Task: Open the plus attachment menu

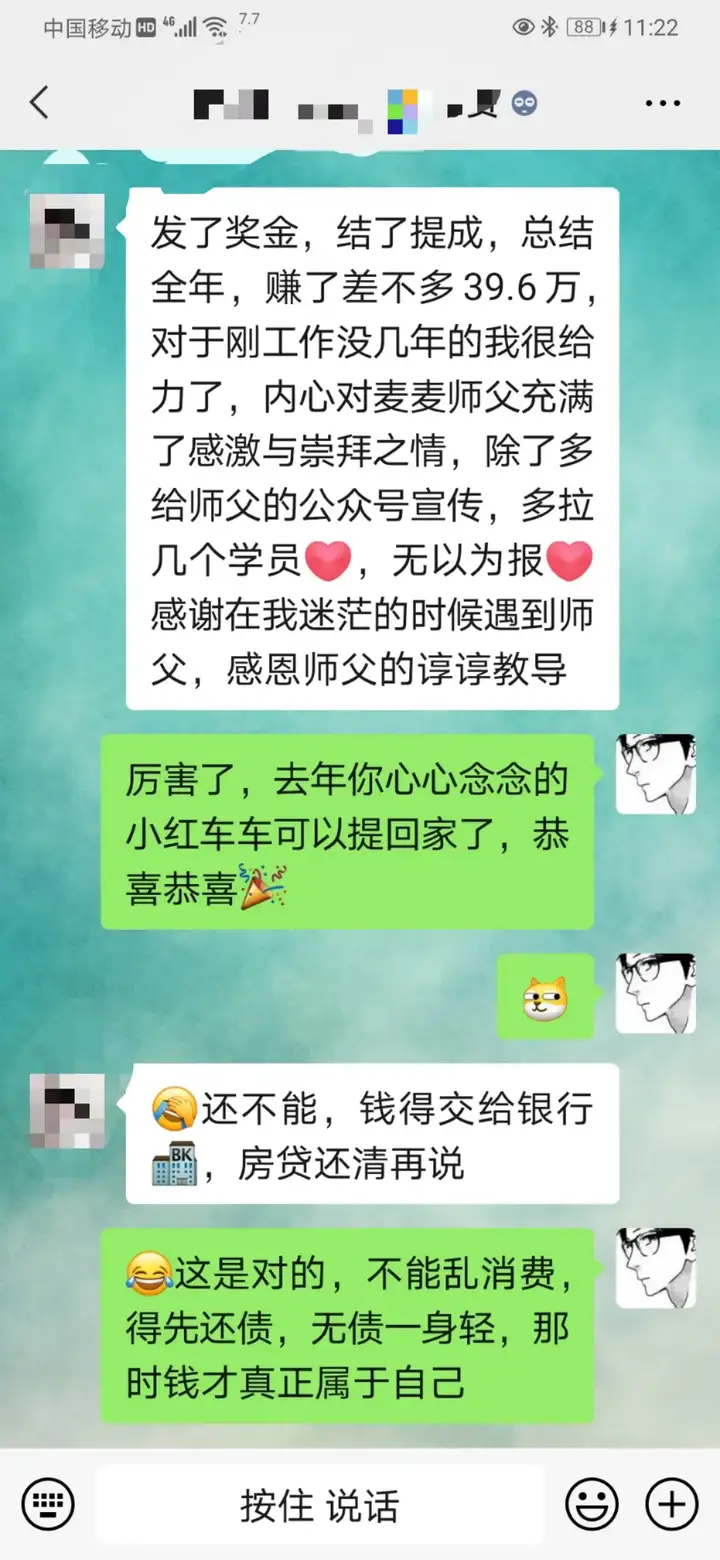Action: [x=671, y=1503]
